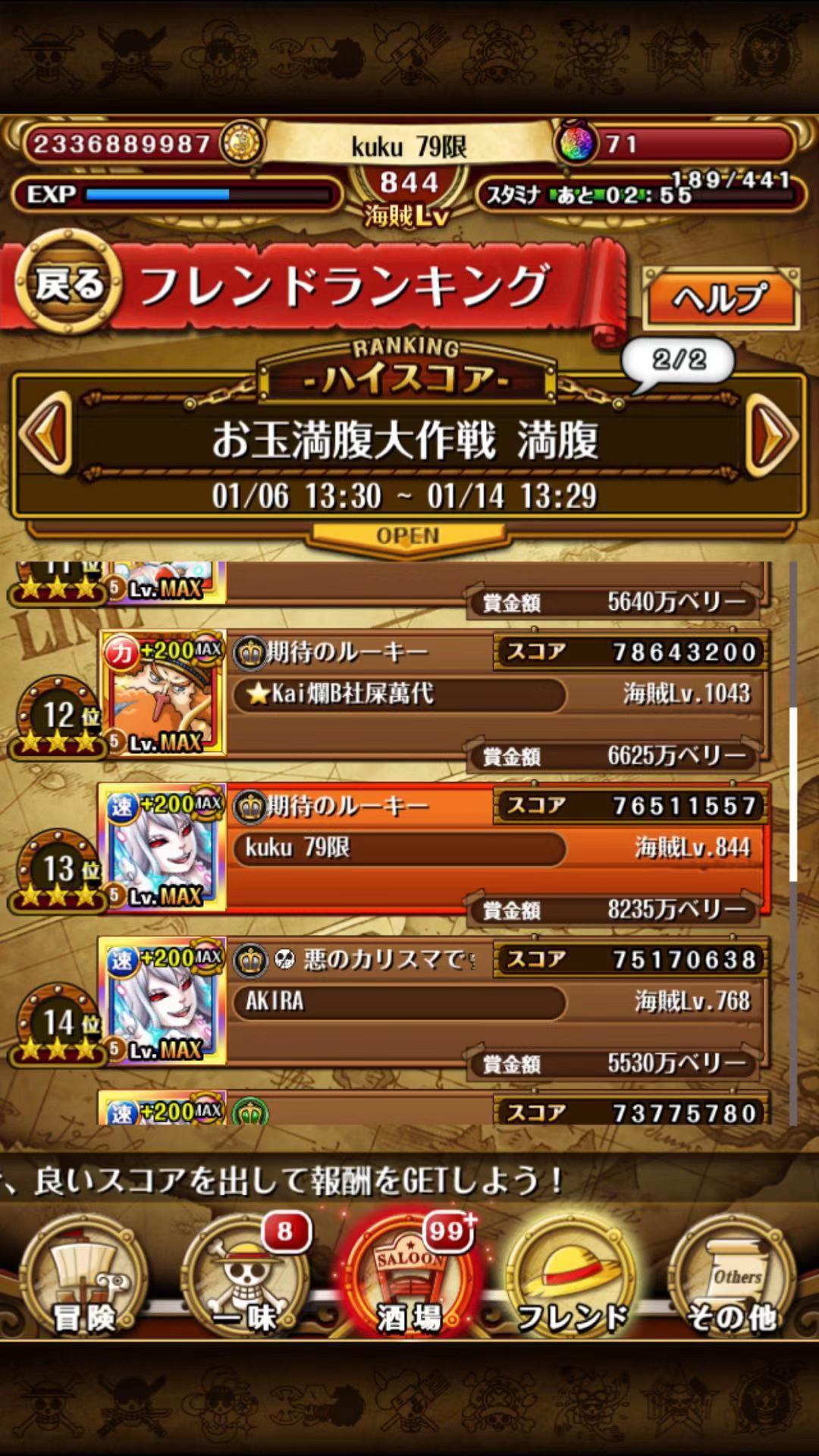Switch to the 酒場 saloon tab

409,1277
